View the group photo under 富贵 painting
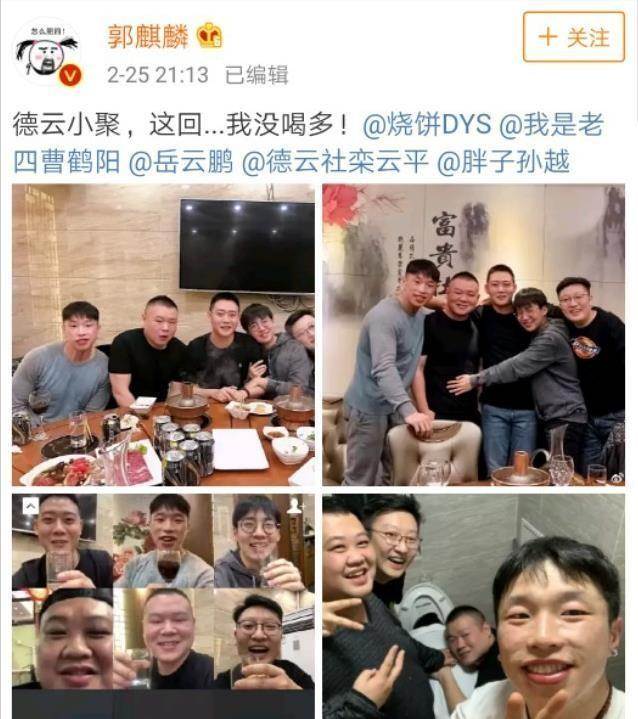This screenshot has width=638, height=719. [473, 335]
